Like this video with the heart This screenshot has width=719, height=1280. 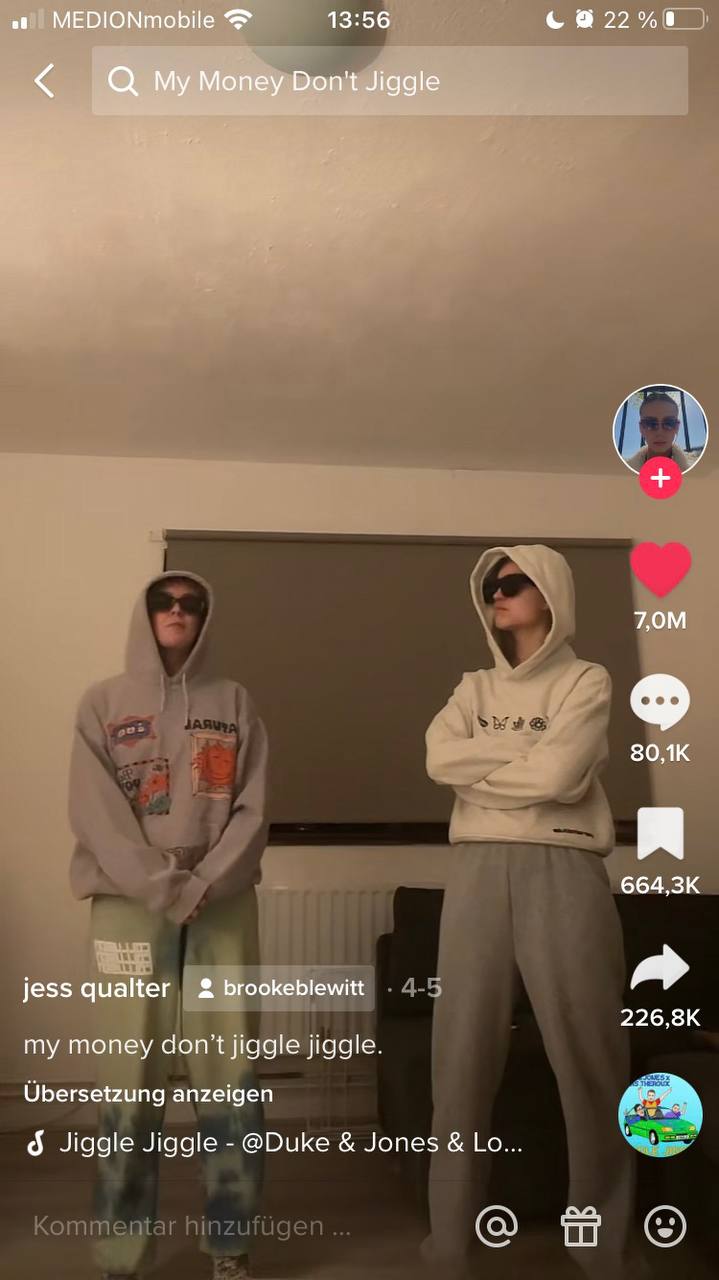tap(660, 571)
